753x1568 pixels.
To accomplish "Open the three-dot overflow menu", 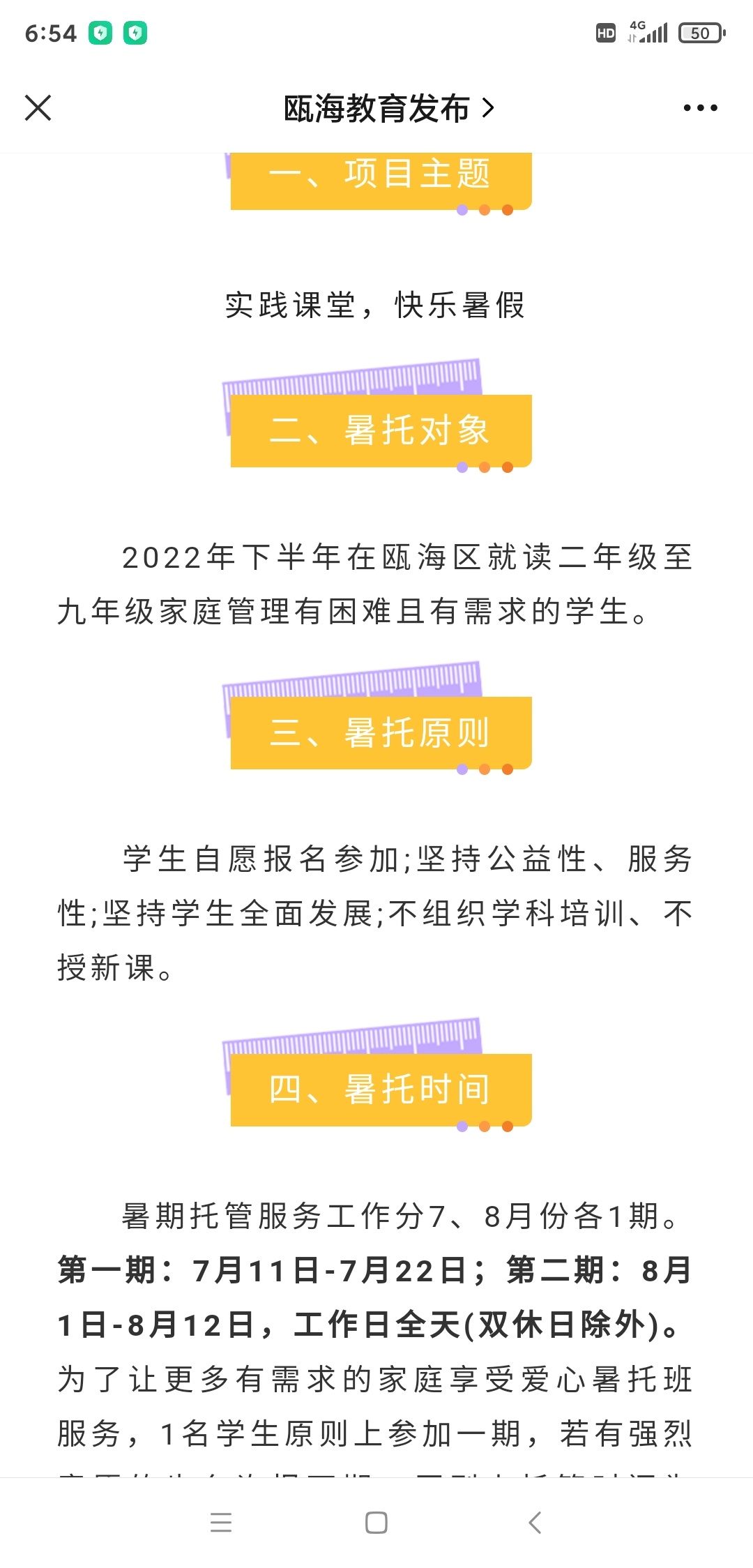I will pyautogui.click(x=700, y=108).
